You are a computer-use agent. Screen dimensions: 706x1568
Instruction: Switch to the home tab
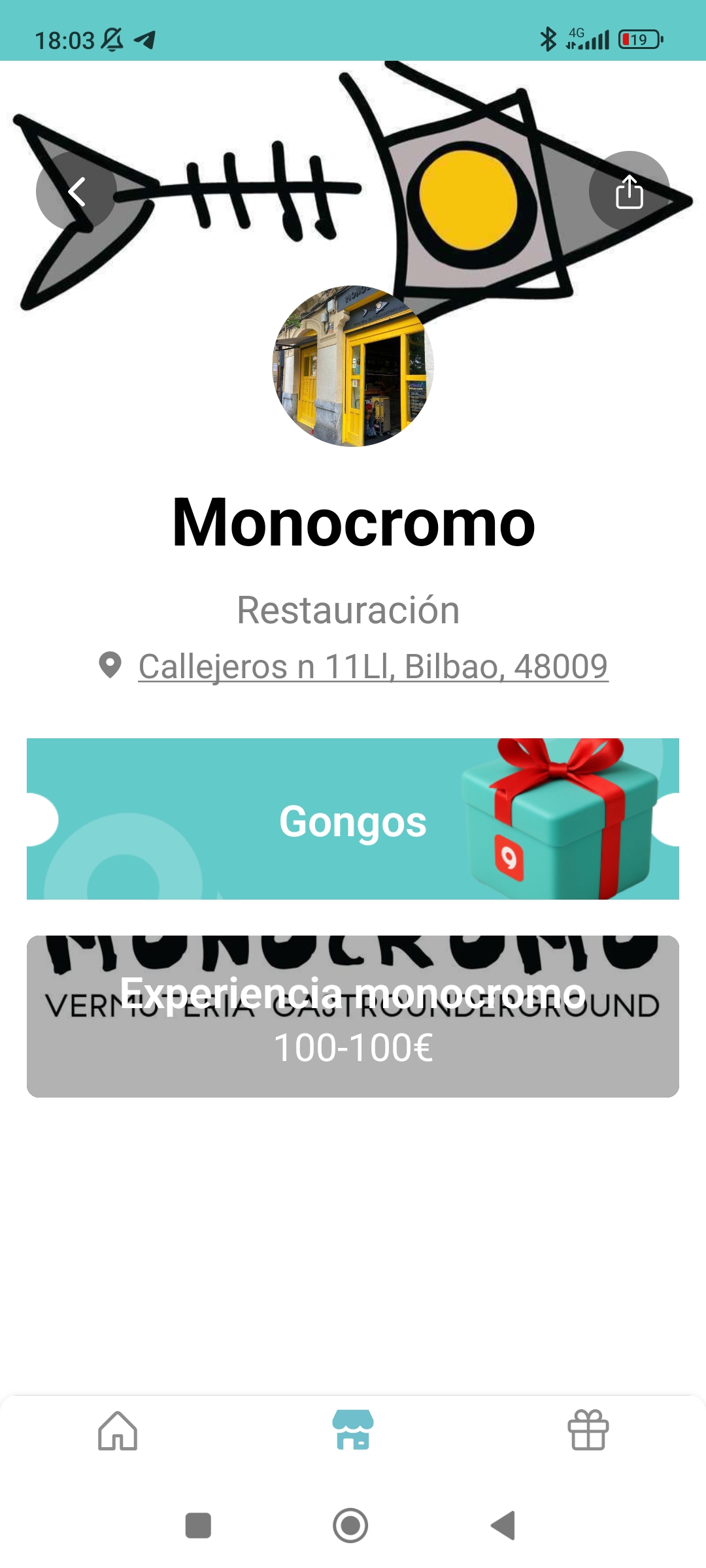point(118,1431)
